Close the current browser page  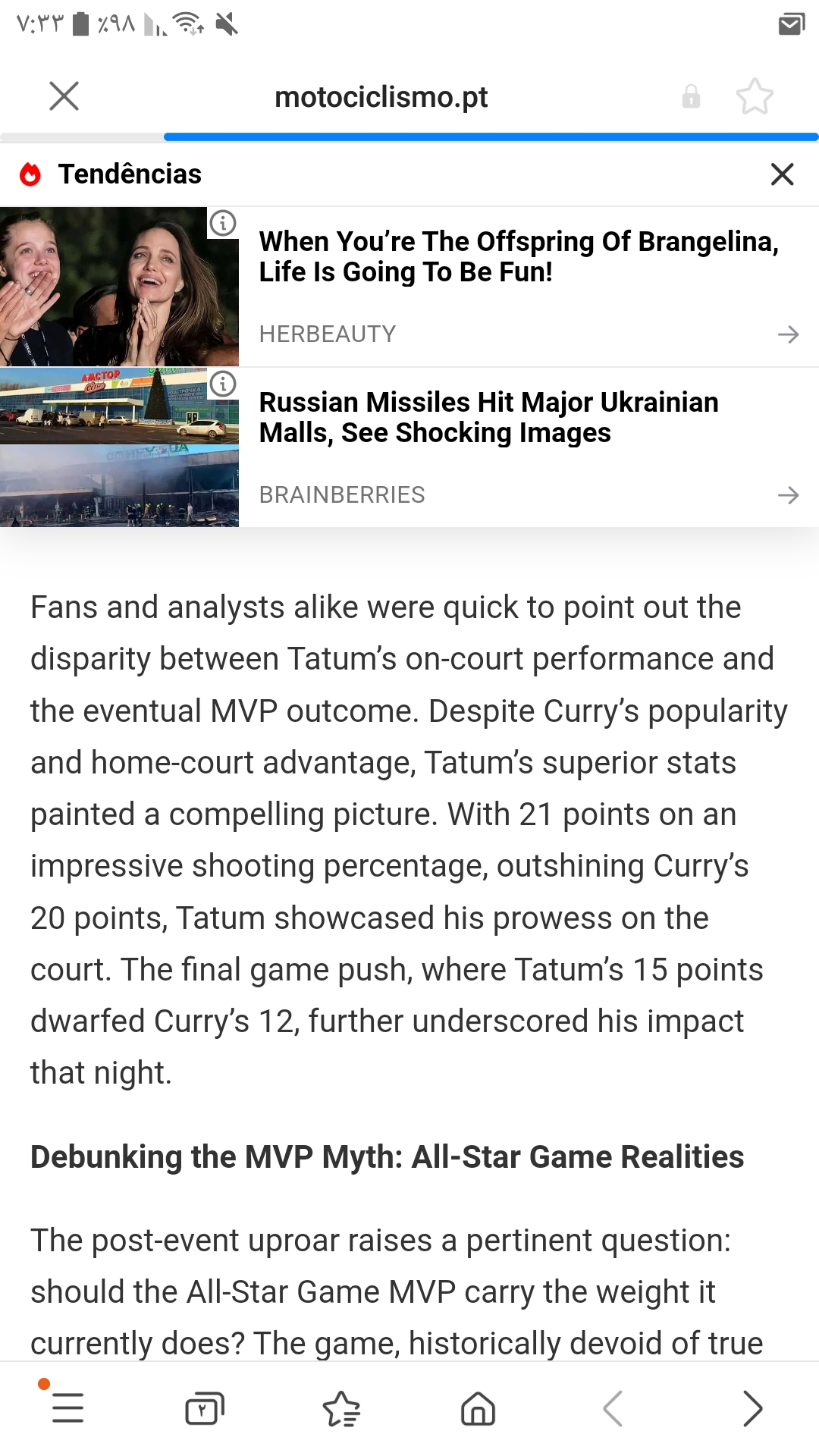click(64, 96)
